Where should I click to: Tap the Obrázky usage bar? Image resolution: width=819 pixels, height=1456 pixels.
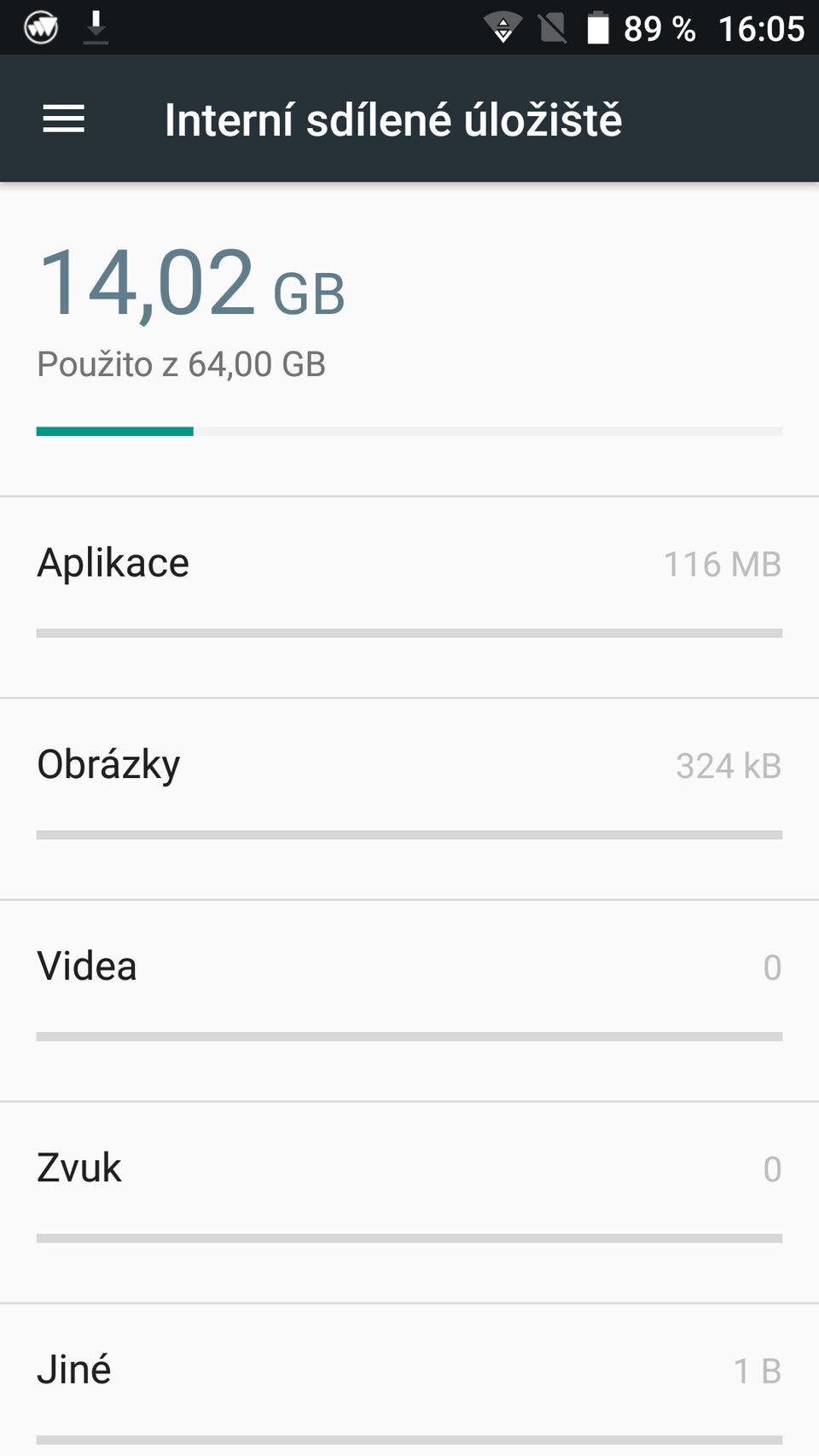(x=409, y=834)
